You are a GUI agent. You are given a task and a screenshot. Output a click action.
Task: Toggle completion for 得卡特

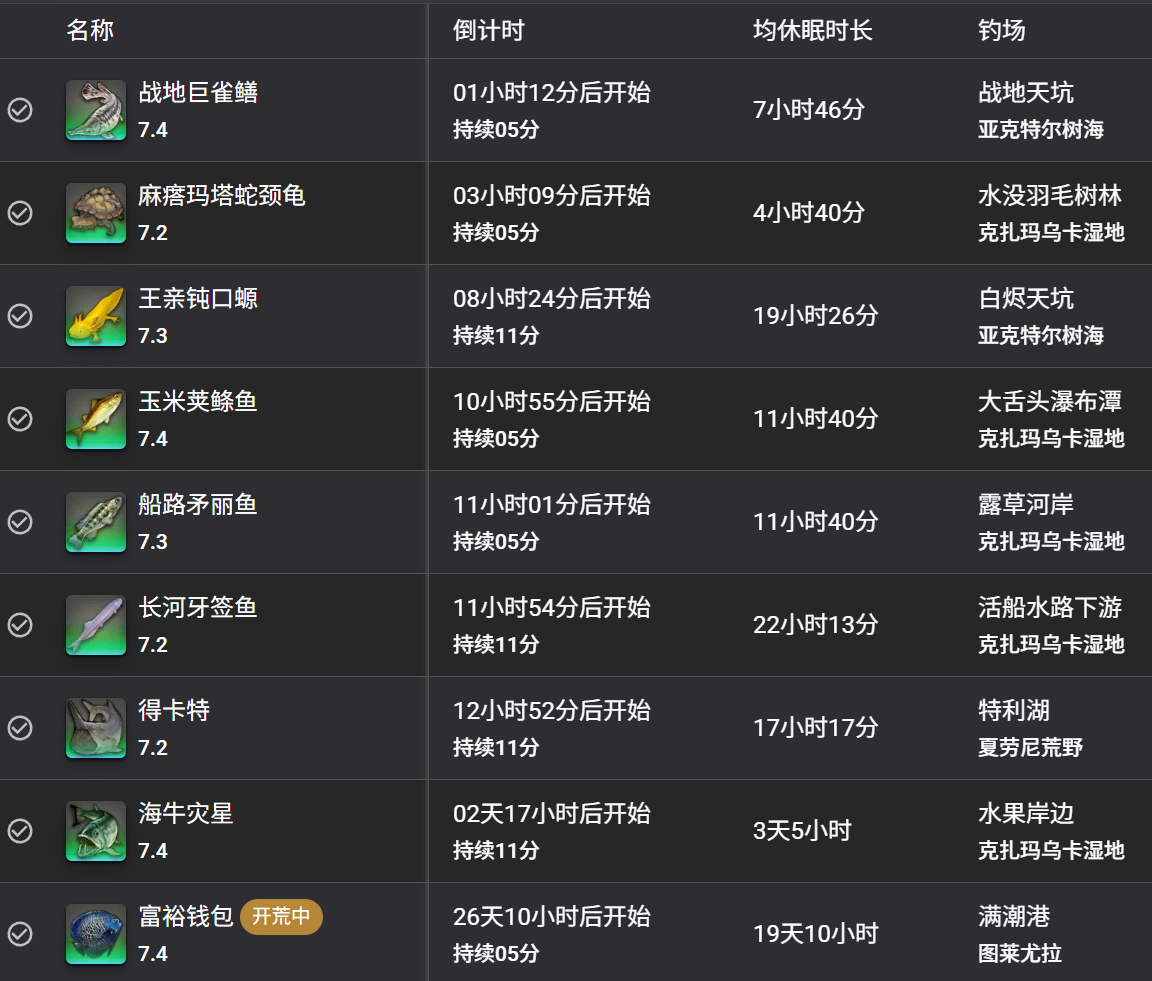(20, 728)
